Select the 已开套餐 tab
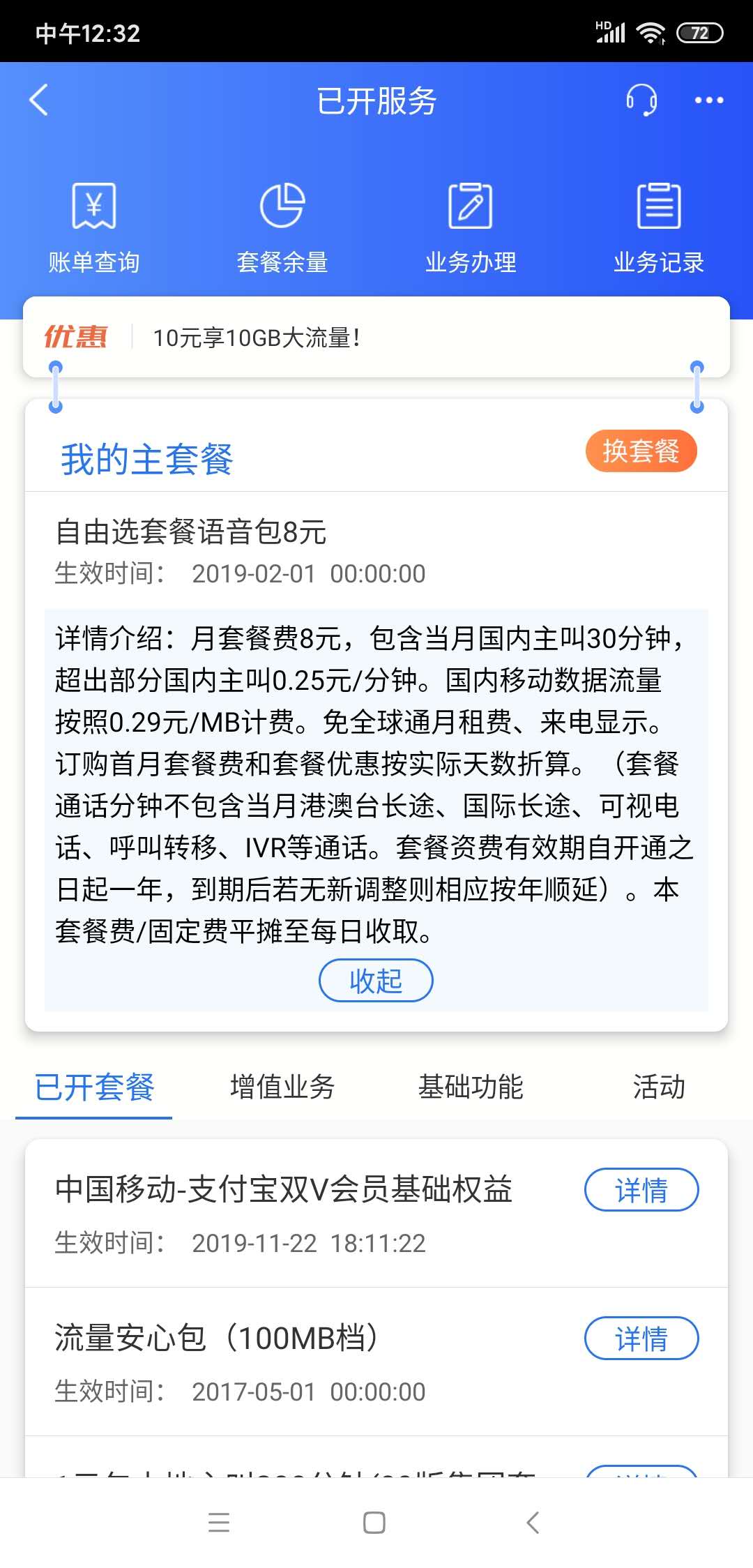The height and width of the screenshot is (1568, 753). [x=94, y=1087]
